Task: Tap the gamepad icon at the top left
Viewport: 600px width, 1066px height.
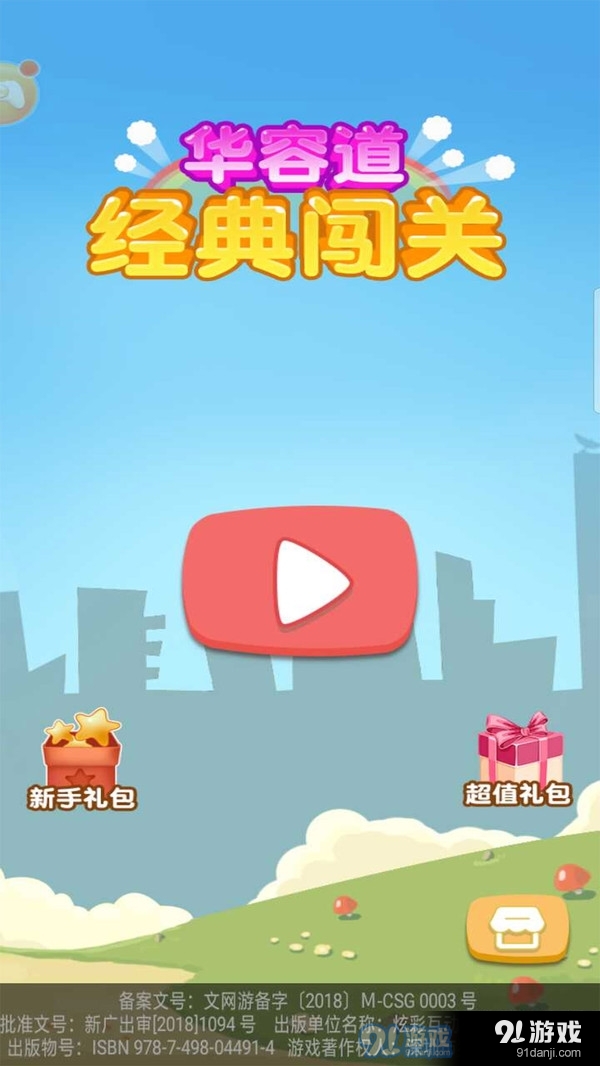Action: [14, 93]
